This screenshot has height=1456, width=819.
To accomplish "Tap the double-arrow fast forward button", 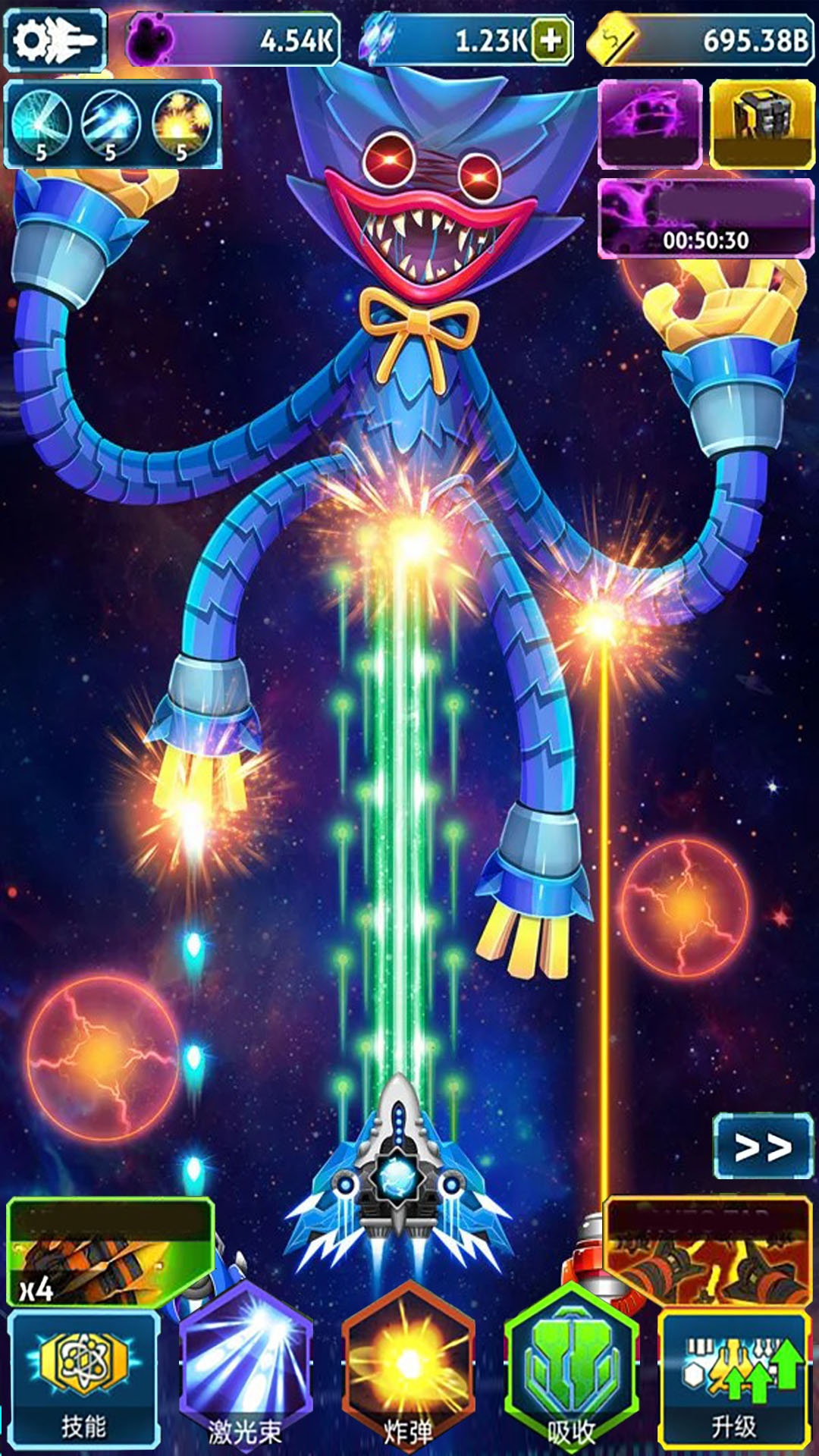I will coord(763,1146).
